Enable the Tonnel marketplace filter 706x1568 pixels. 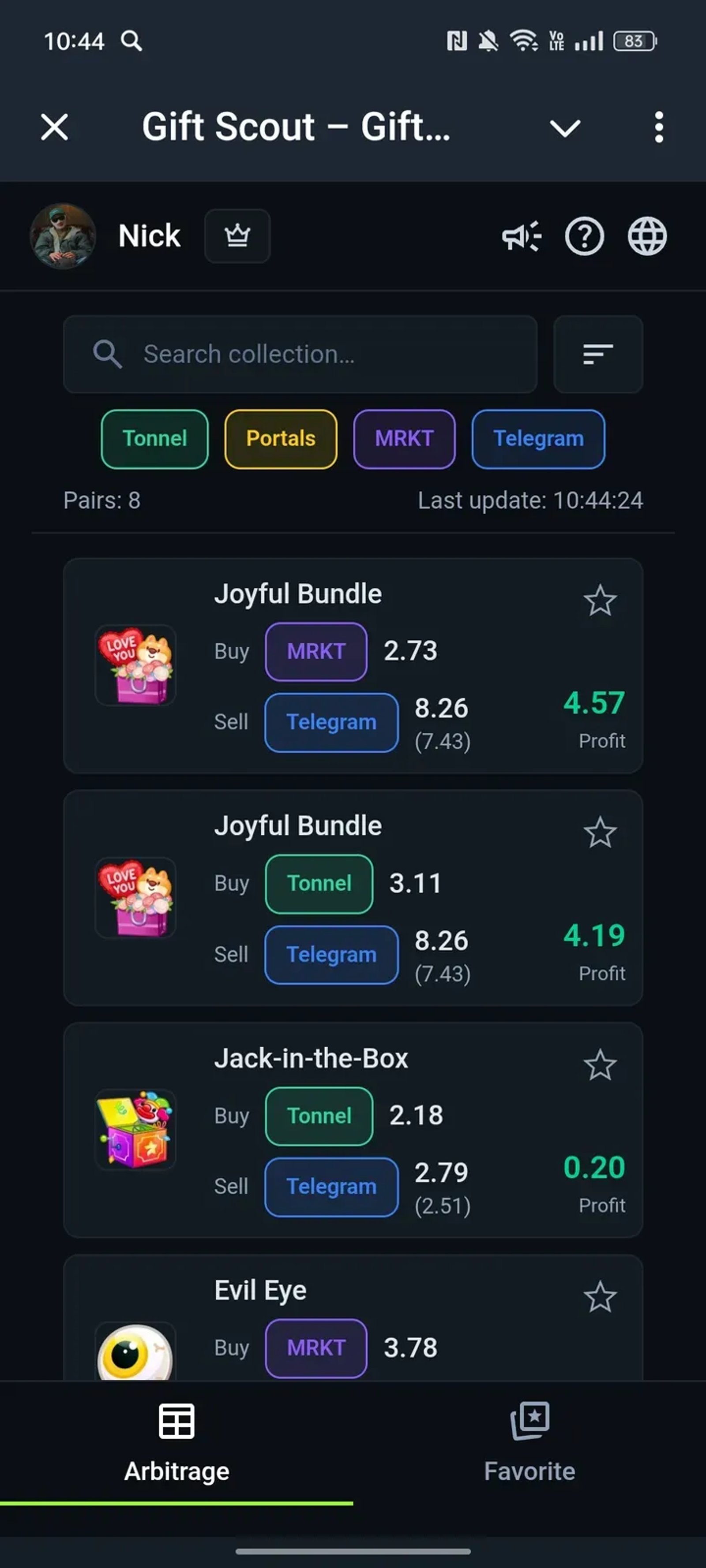(x=154, y=439)
